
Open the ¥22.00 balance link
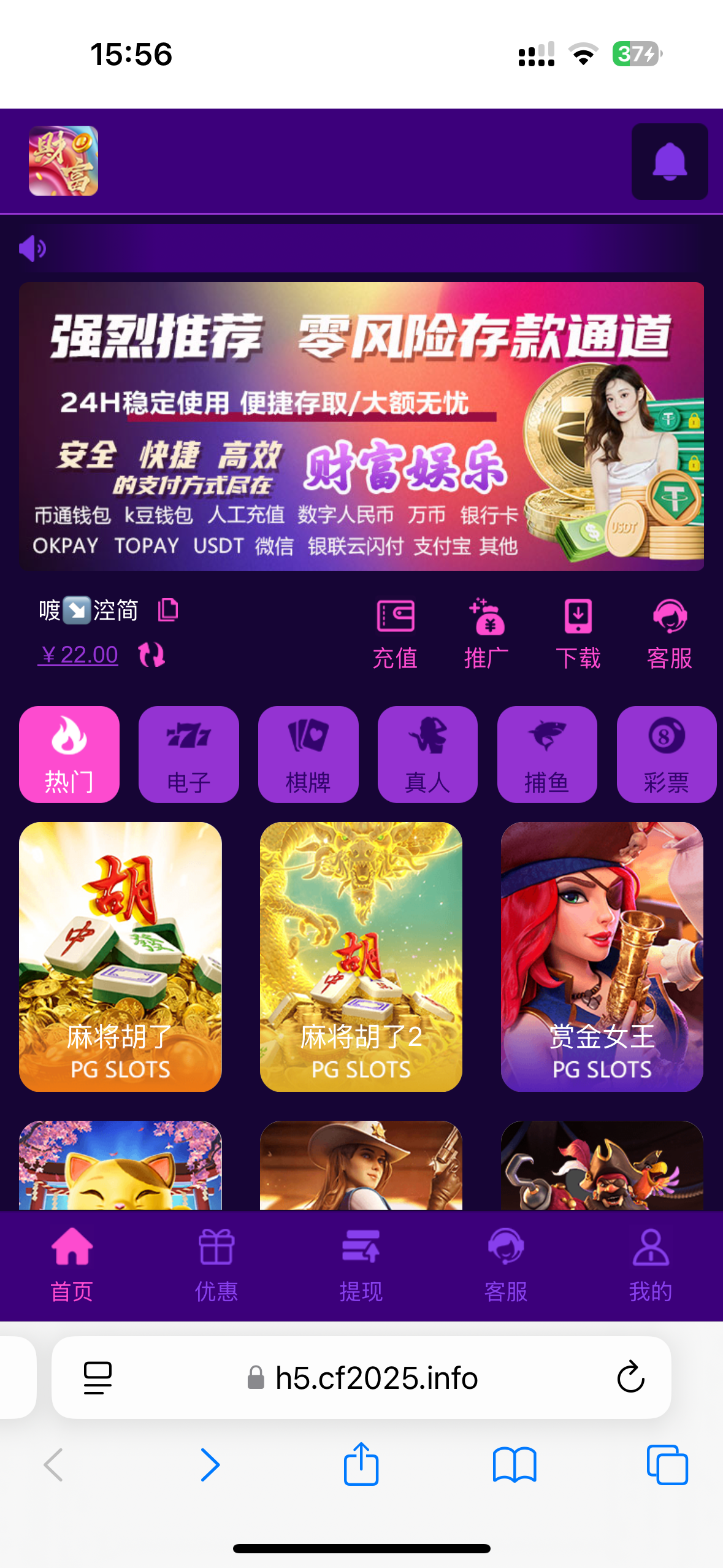[x=78, y=655]
